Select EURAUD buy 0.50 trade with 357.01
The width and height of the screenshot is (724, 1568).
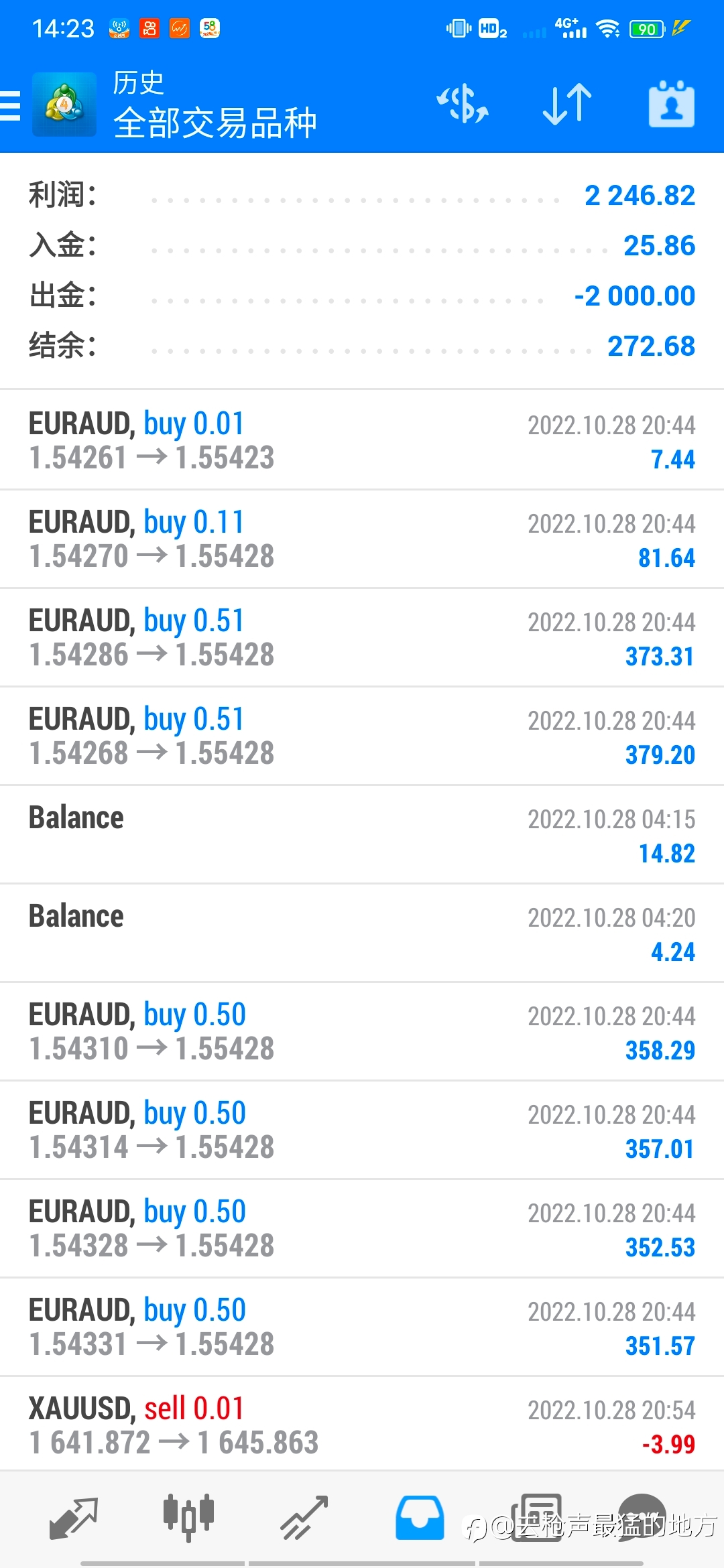[362, 1130]
